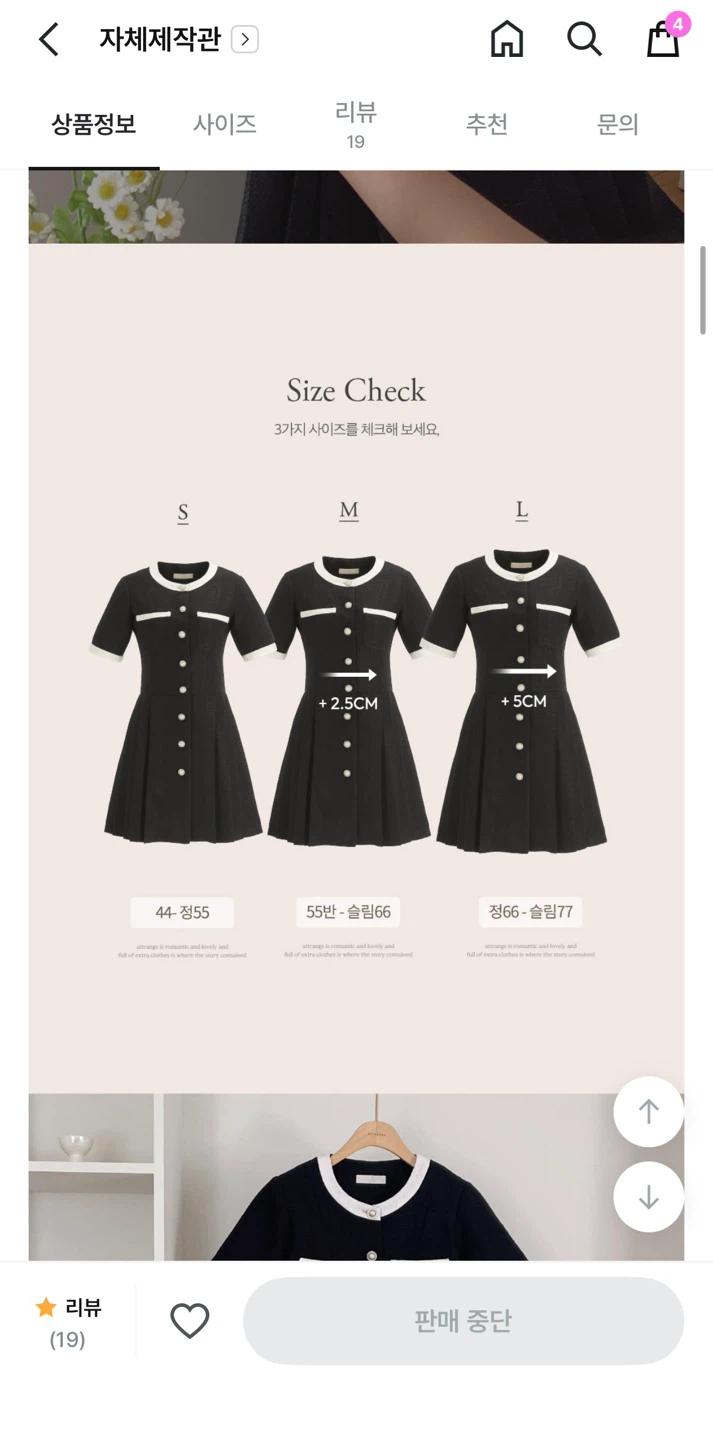
Task: Go back with the top-left arrow
Action: click(48, 40)
